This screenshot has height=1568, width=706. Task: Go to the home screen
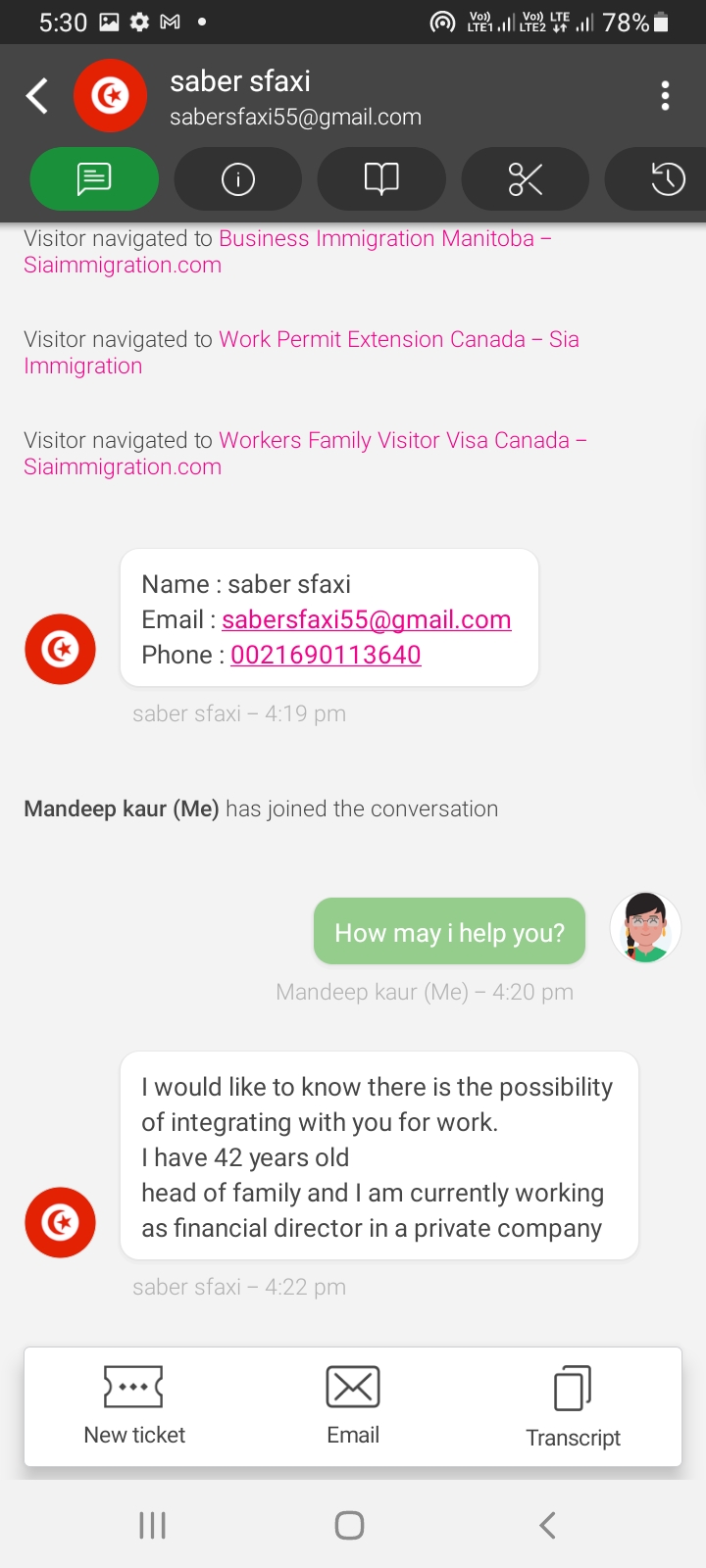click(x=349, y=1525)
